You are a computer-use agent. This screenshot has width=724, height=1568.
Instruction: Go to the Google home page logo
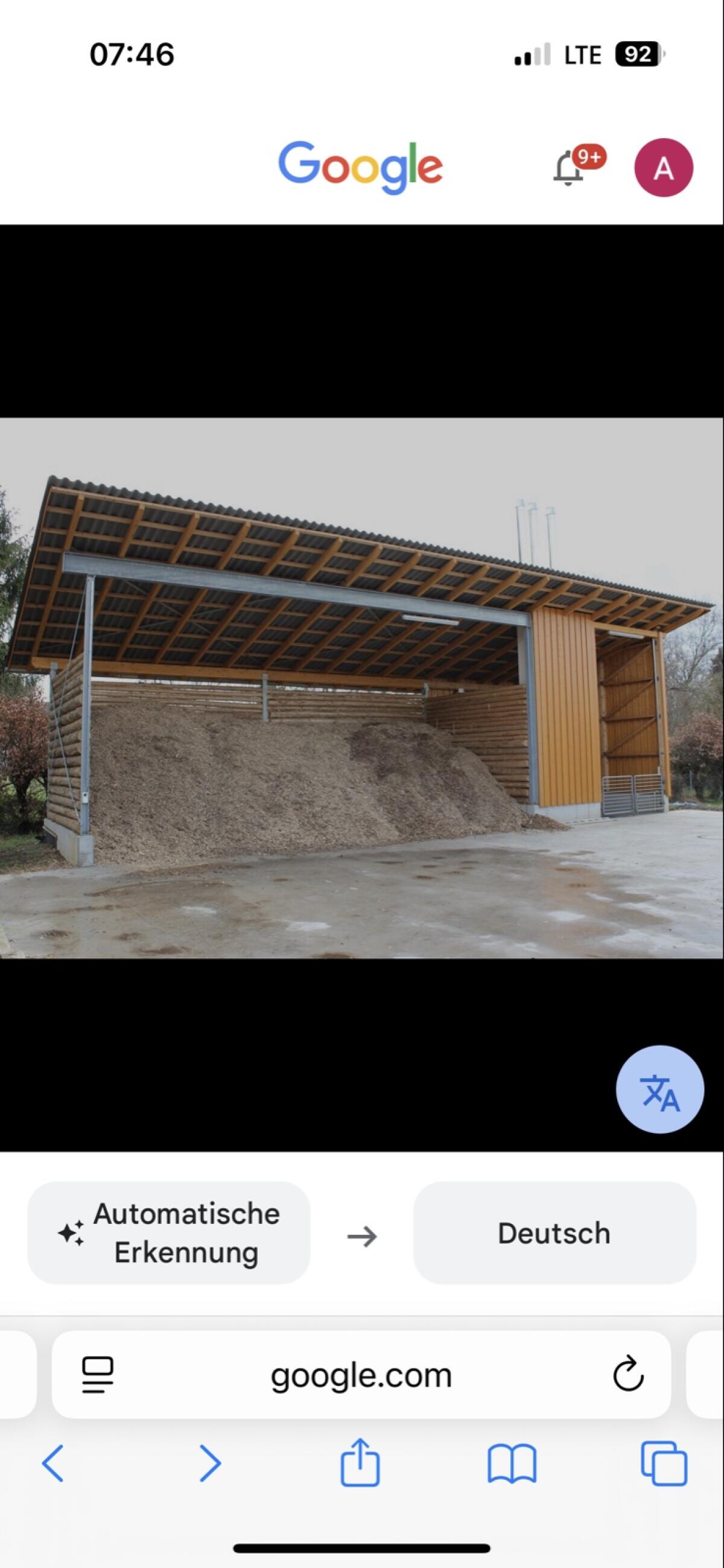[x=360, y=166]
